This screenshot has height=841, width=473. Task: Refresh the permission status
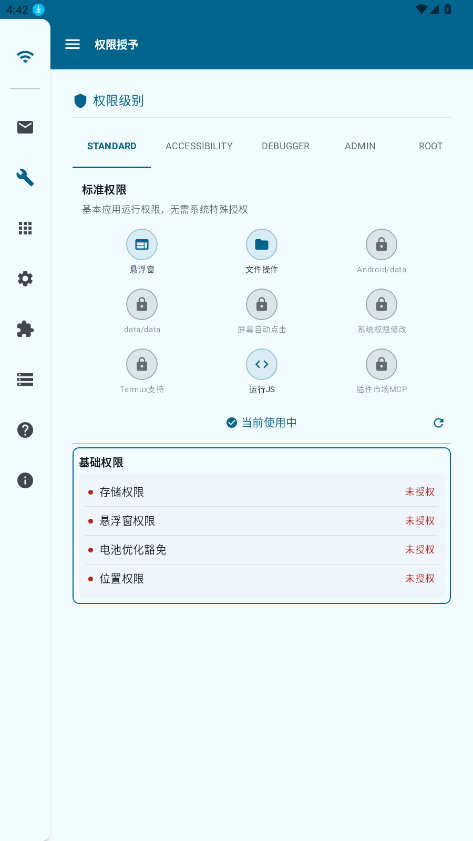[x=439, y=423]
